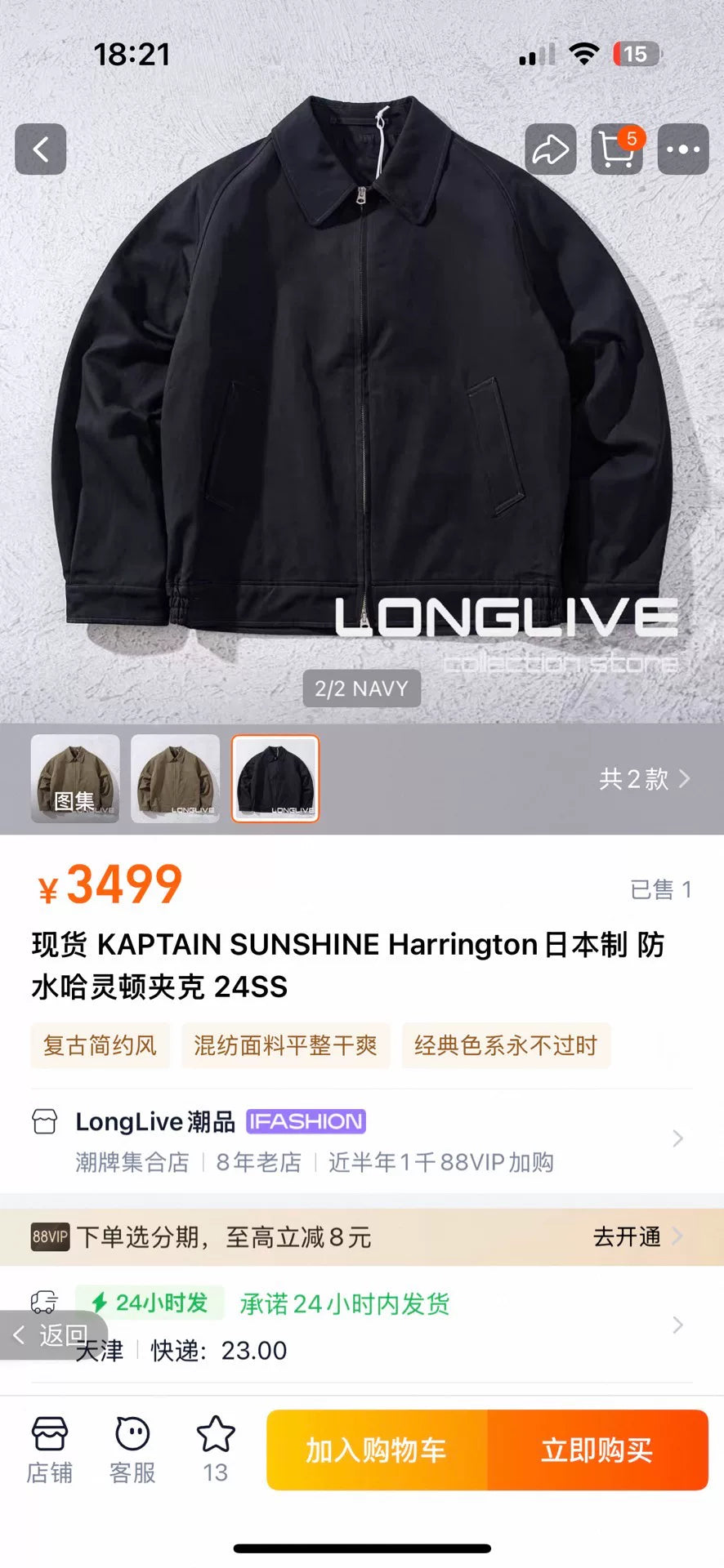Open the three-dot overflow menu
This screenshot has width=724, height=1568.
click(683, 149)
